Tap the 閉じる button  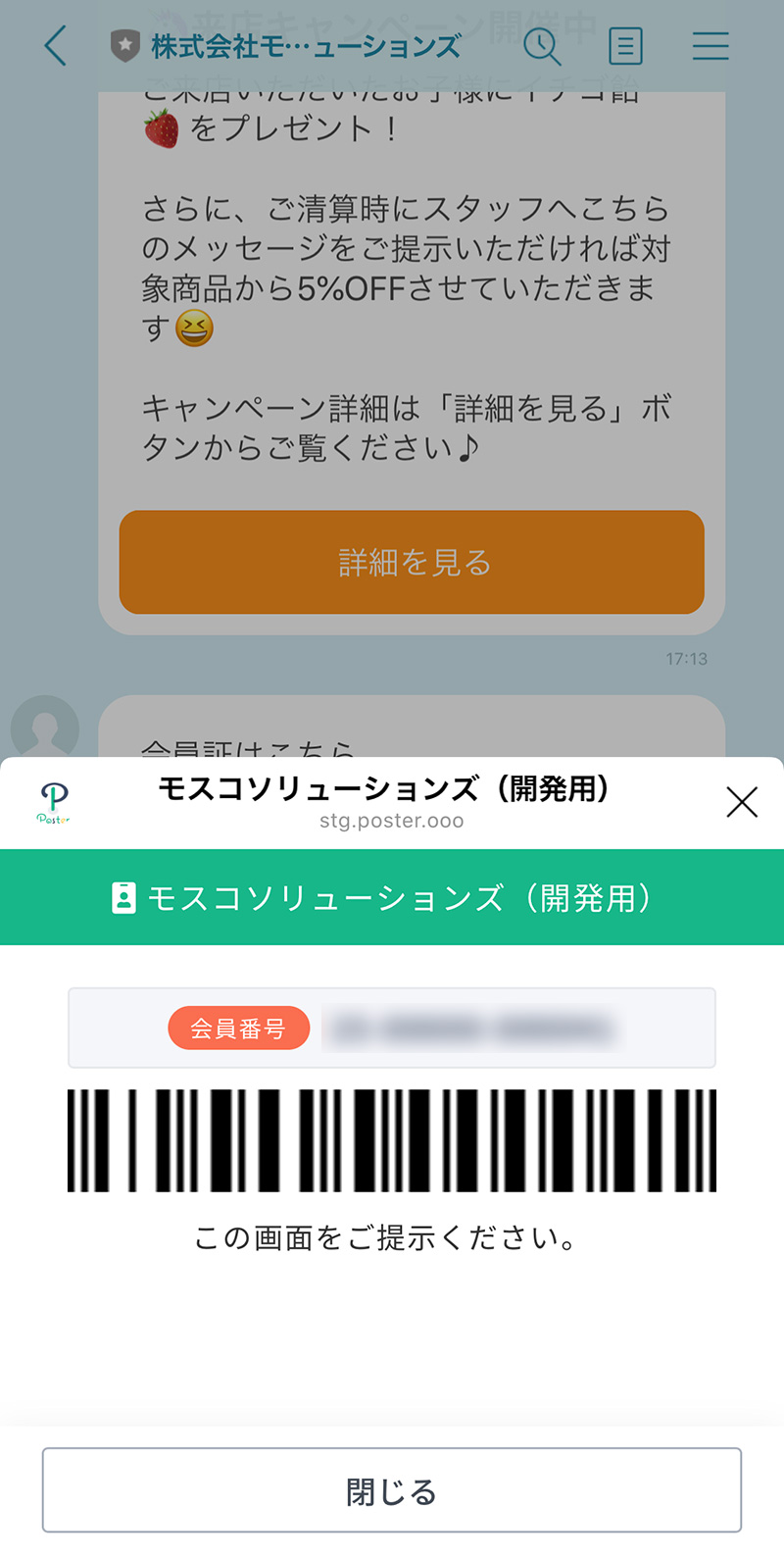(392, 1490)
